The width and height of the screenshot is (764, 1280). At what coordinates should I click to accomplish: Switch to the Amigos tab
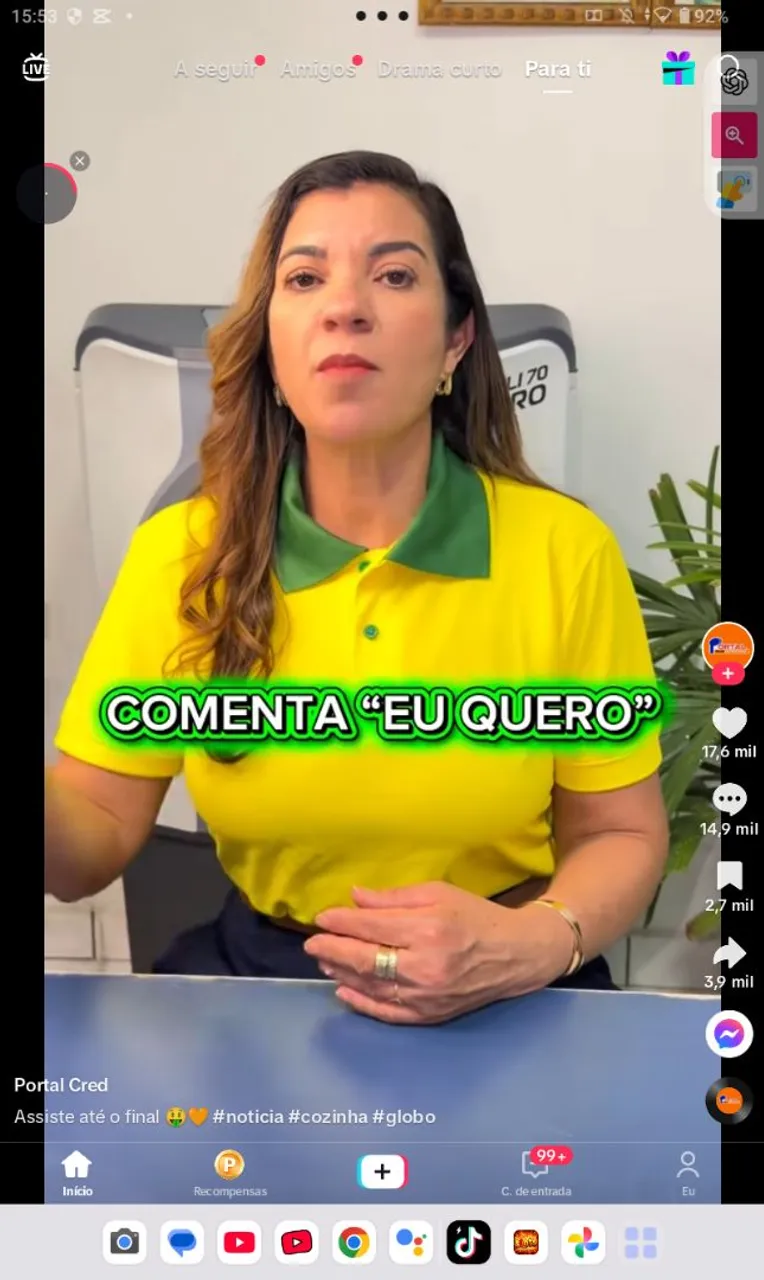318,69
